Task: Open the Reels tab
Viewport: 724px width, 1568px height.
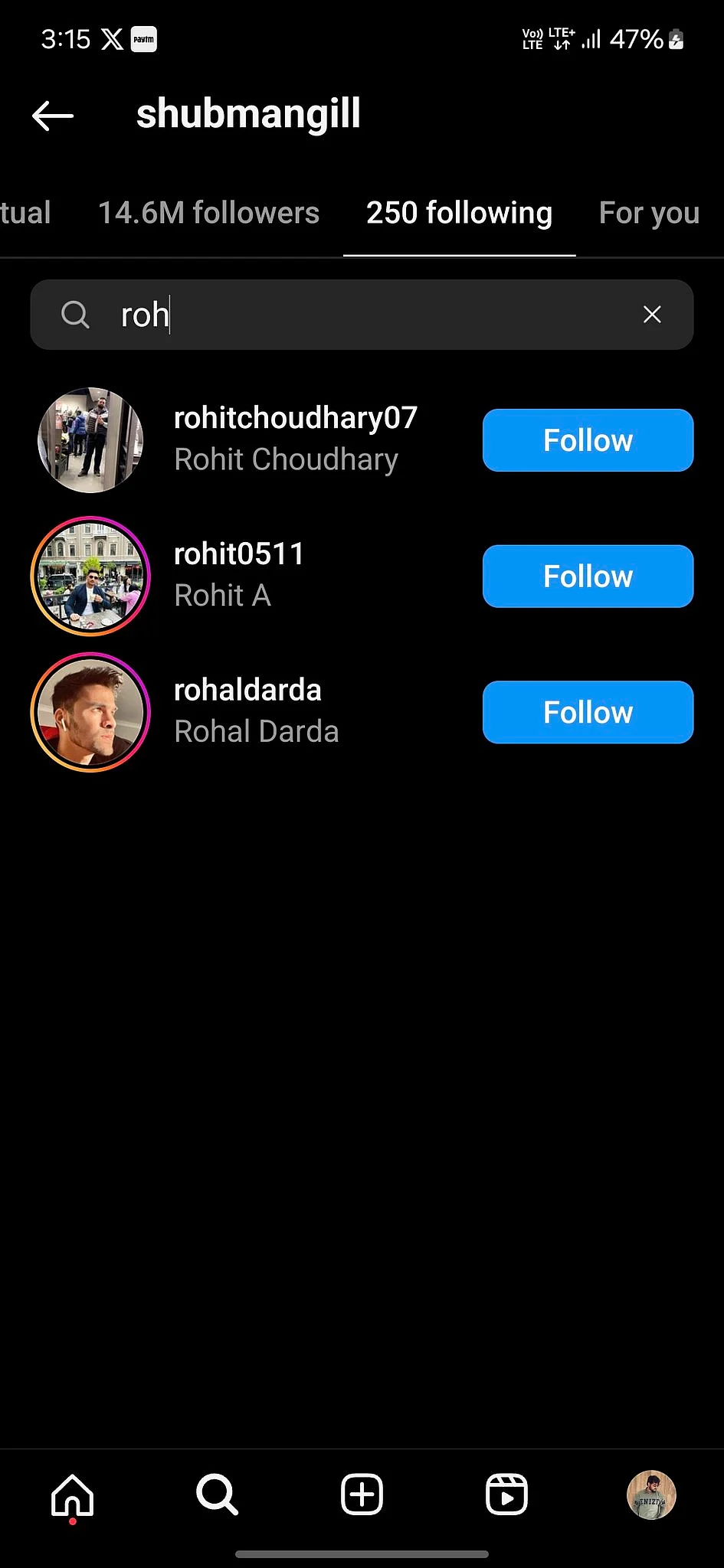Action: (x=506, y=1494)
